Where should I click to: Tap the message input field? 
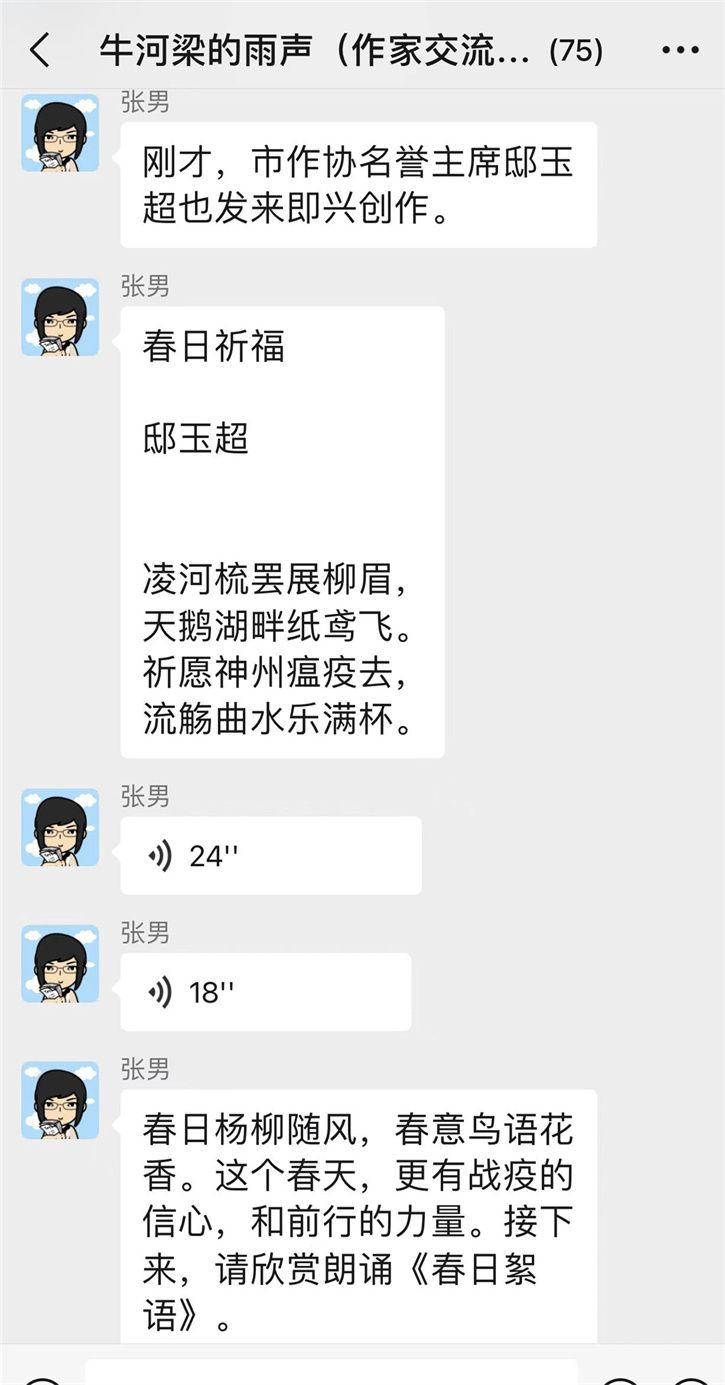pos(330,1374)
